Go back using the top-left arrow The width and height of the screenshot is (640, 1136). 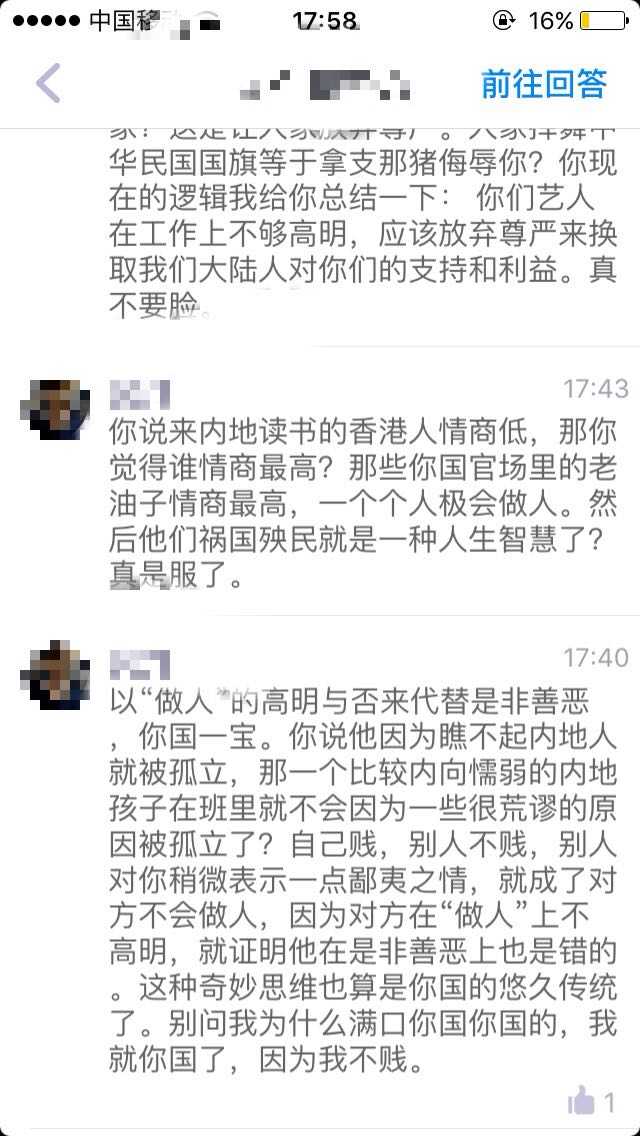pyautogui.click(x=48, y=83)
